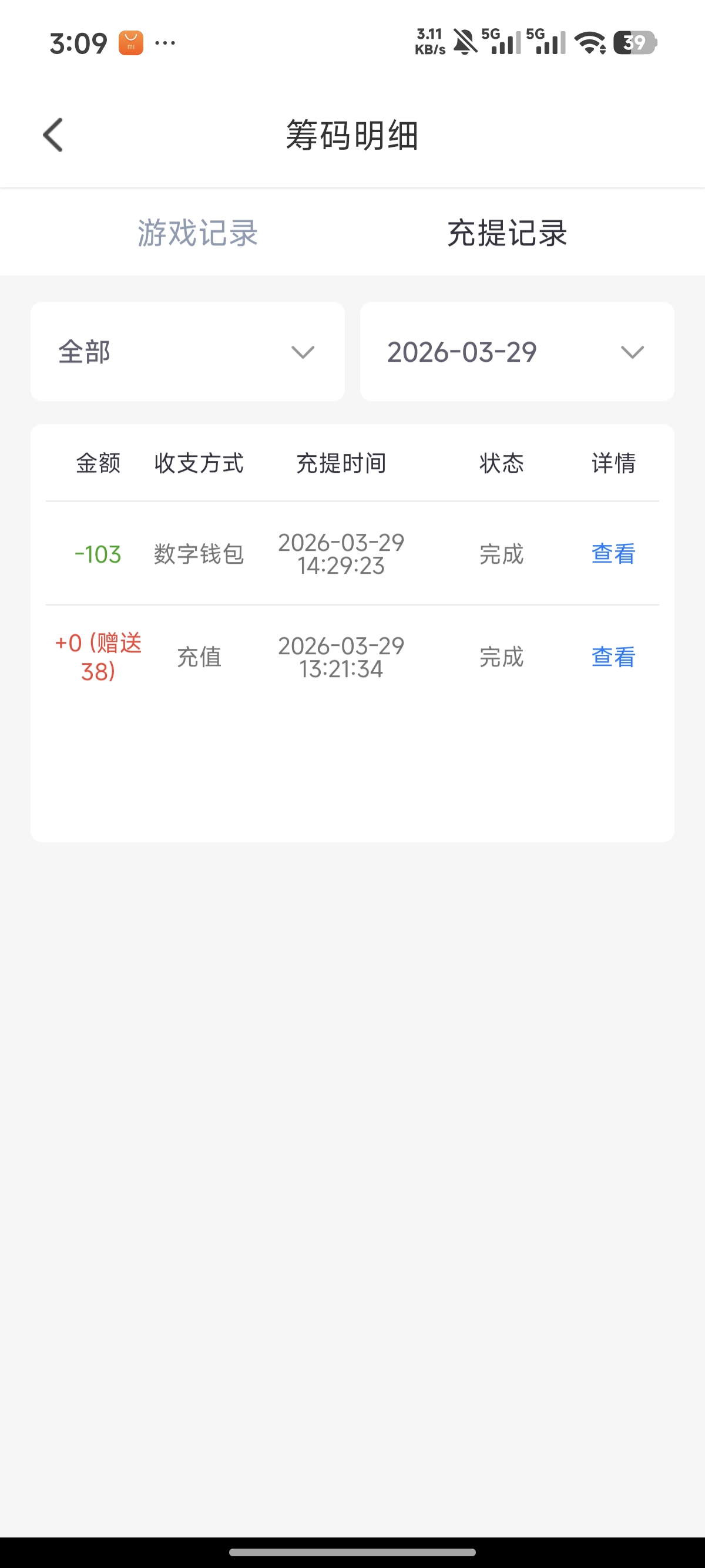Select the 数字钱包 transaction row
Viewport: 705px width, 1568px height.
click(x=199, y=554)
